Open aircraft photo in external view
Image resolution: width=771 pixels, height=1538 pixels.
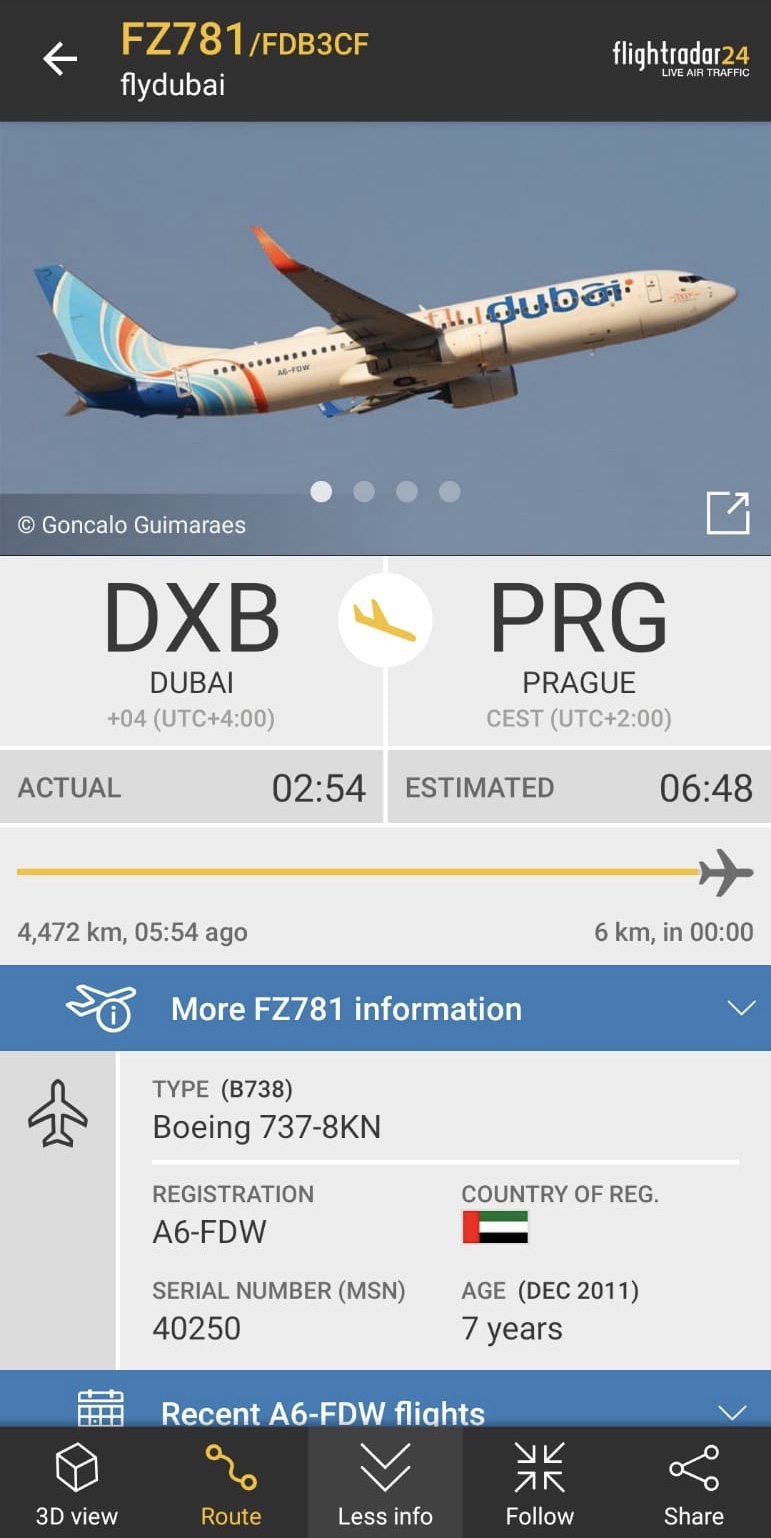pos(727,513)
